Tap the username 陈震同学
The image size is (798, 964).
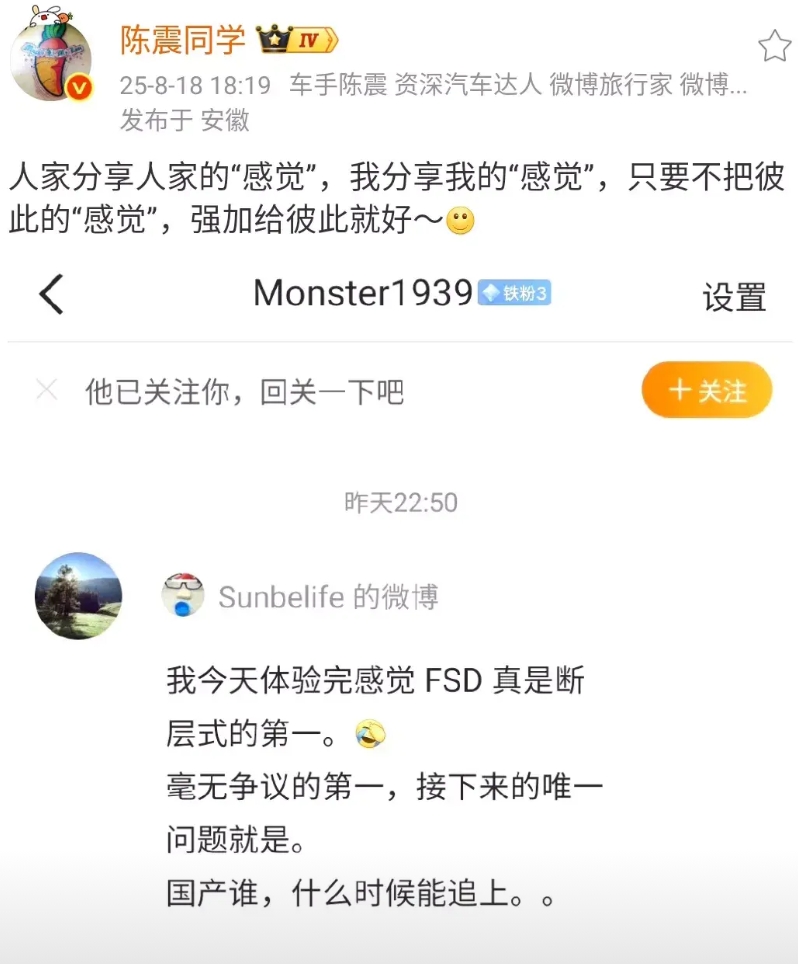pos(182,40)
